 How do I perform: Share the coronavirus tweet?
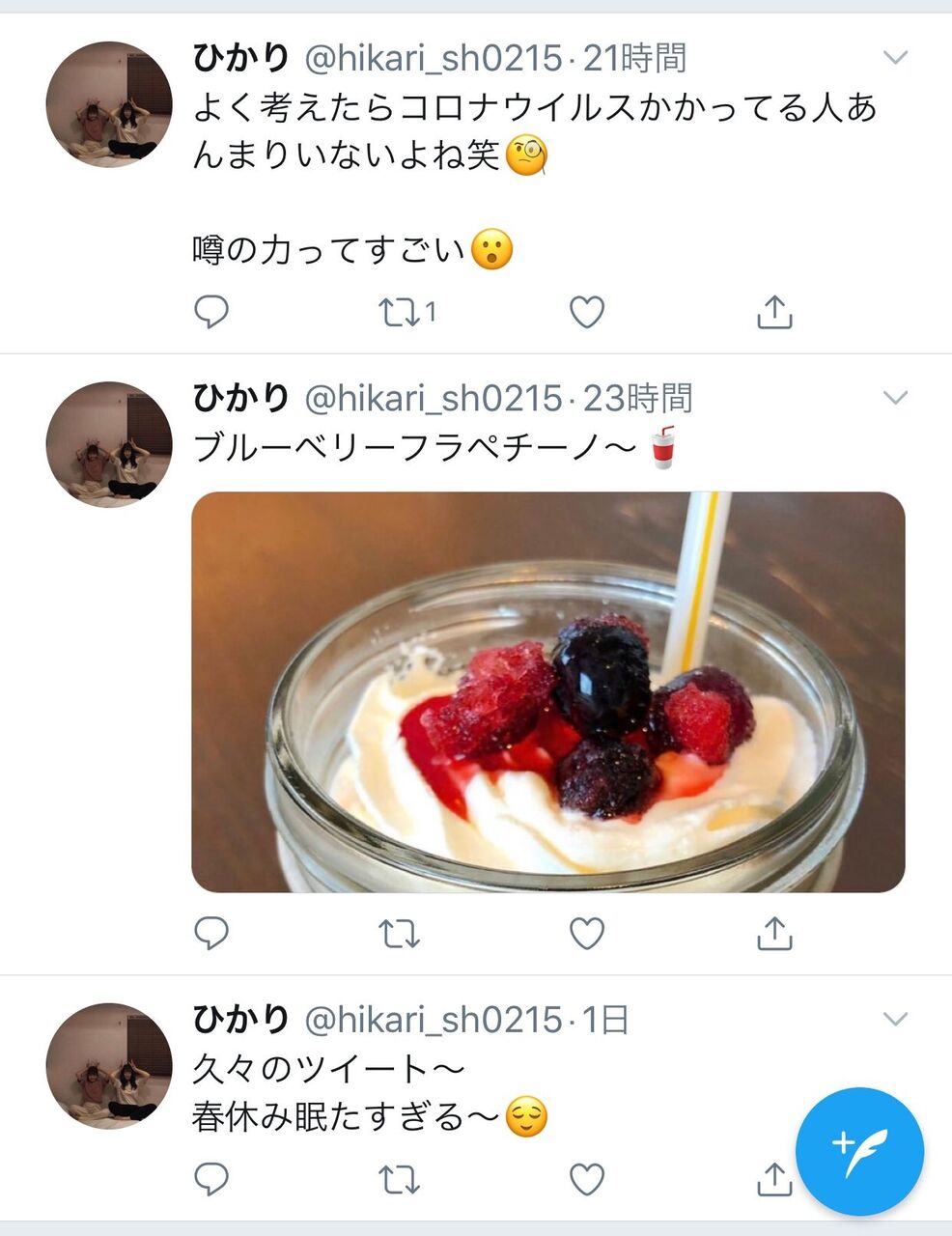coord(774,312)
